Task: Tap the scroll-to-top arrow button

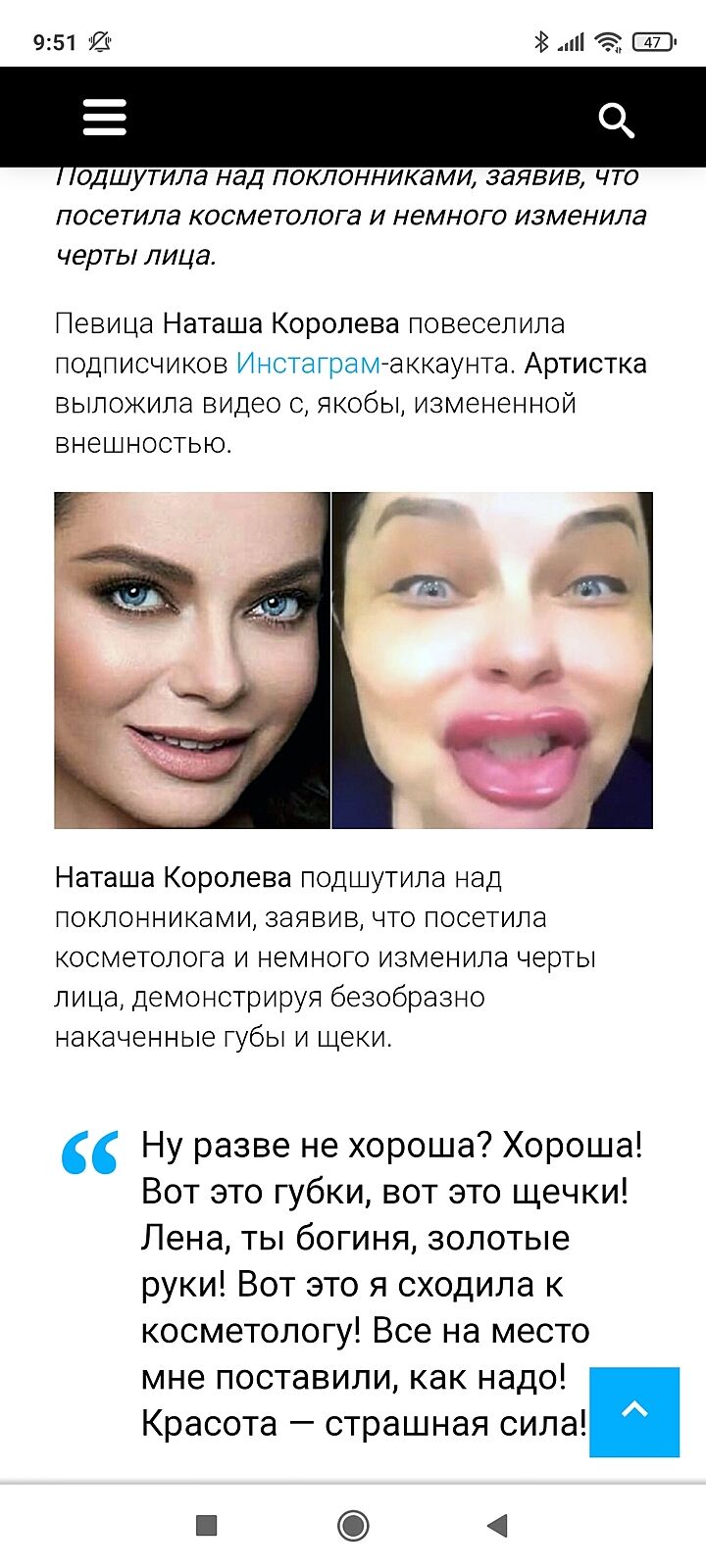Action: point(634,1411)
